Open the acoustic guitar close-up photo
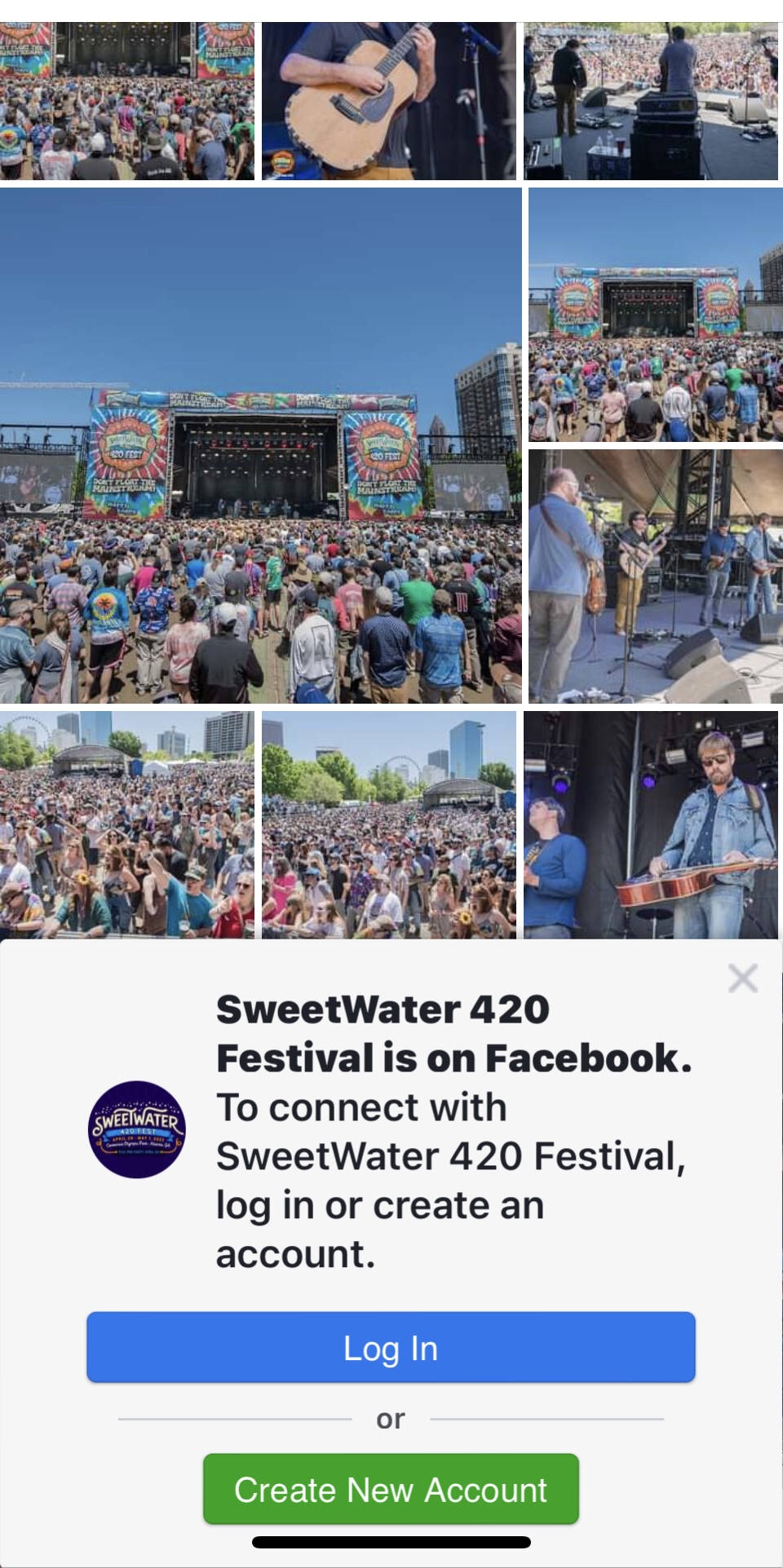Viewport: 783px width, 1568px height. click(388, 101)
